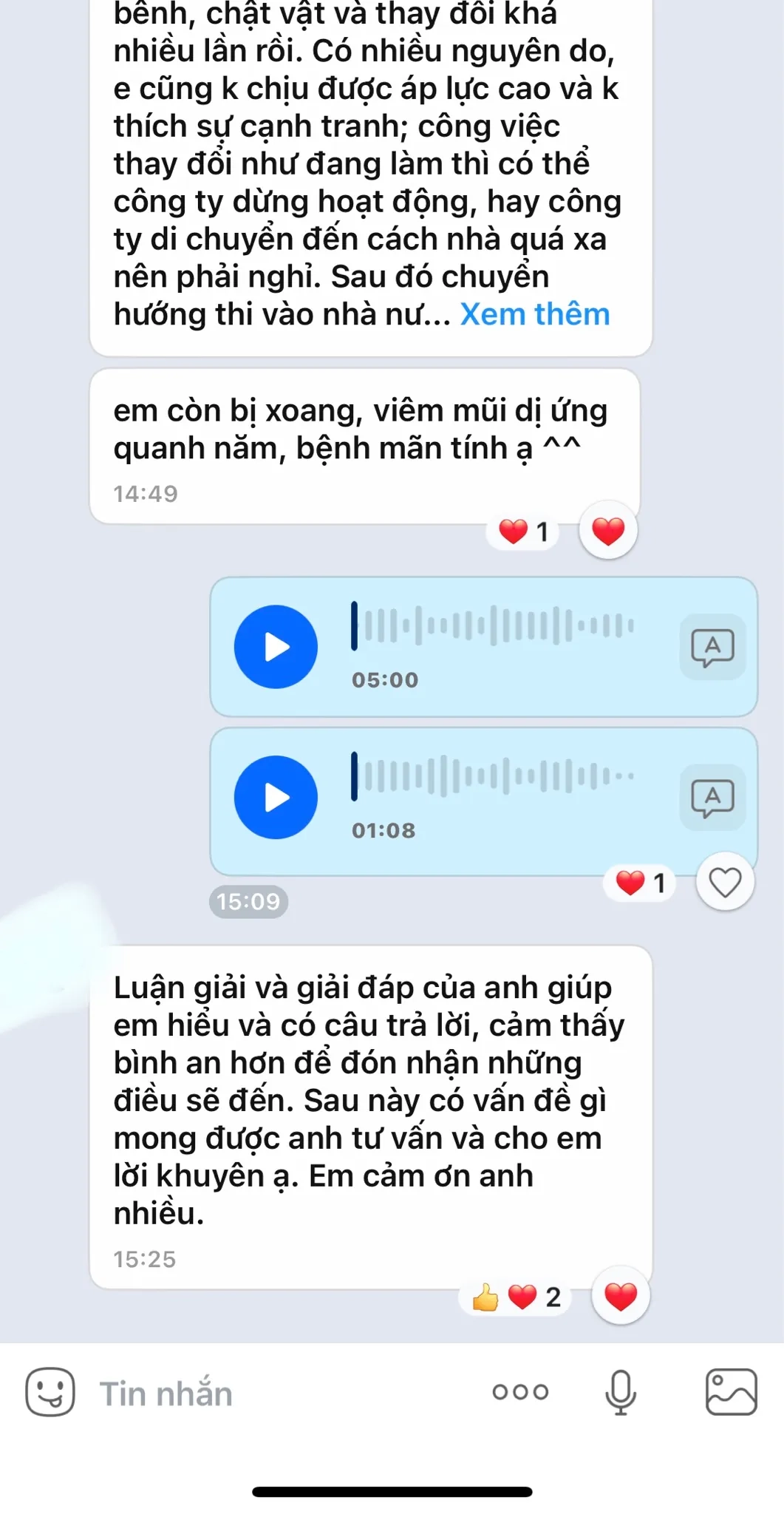Tap the outlined heart beside the 01:08 voice message
The width and height of the screenshot is (784, 1514).
[725, 882]
